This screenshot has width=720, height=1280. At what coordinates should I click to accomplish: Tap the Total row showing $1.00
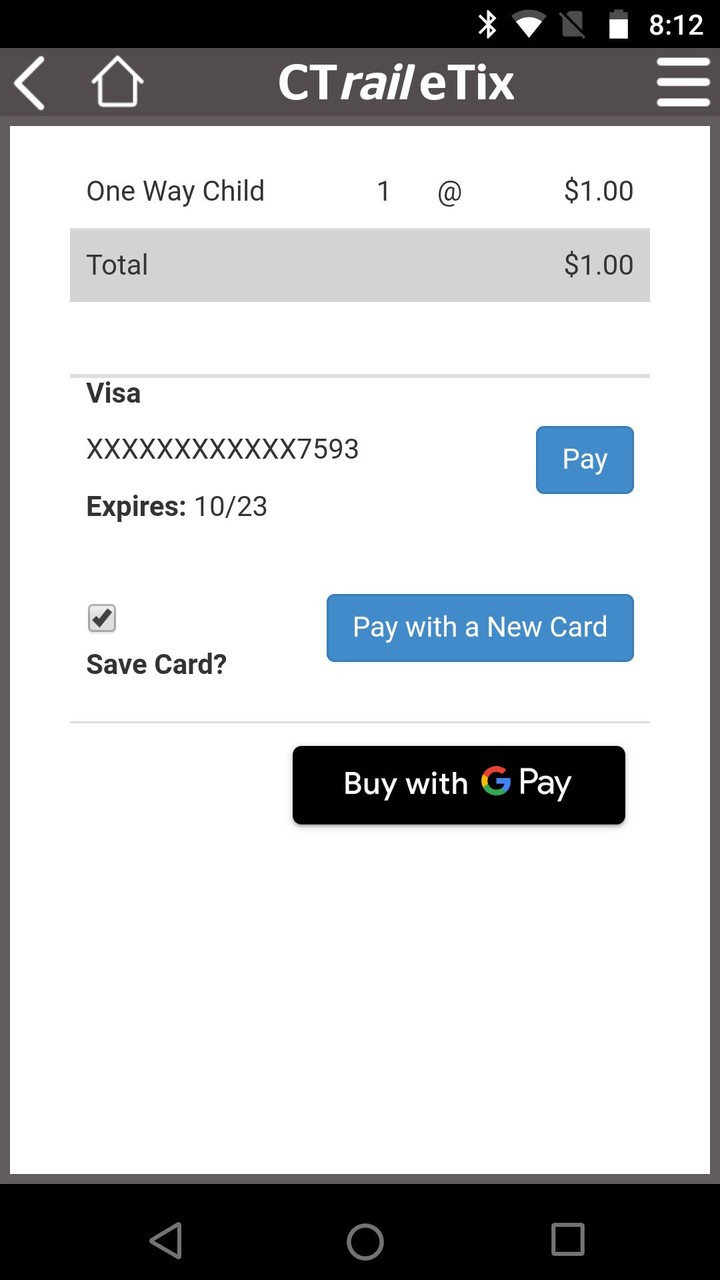click(x=360, y=264)
